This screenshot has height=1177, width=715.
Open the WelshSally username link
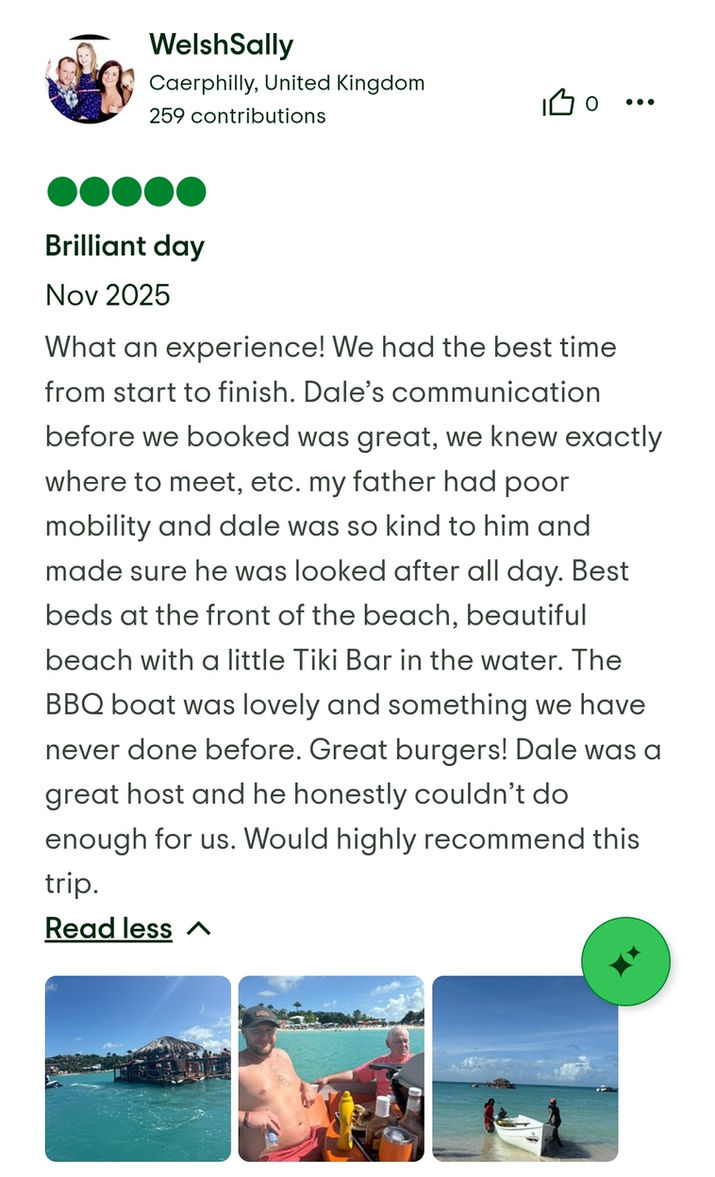pos(221,45)
